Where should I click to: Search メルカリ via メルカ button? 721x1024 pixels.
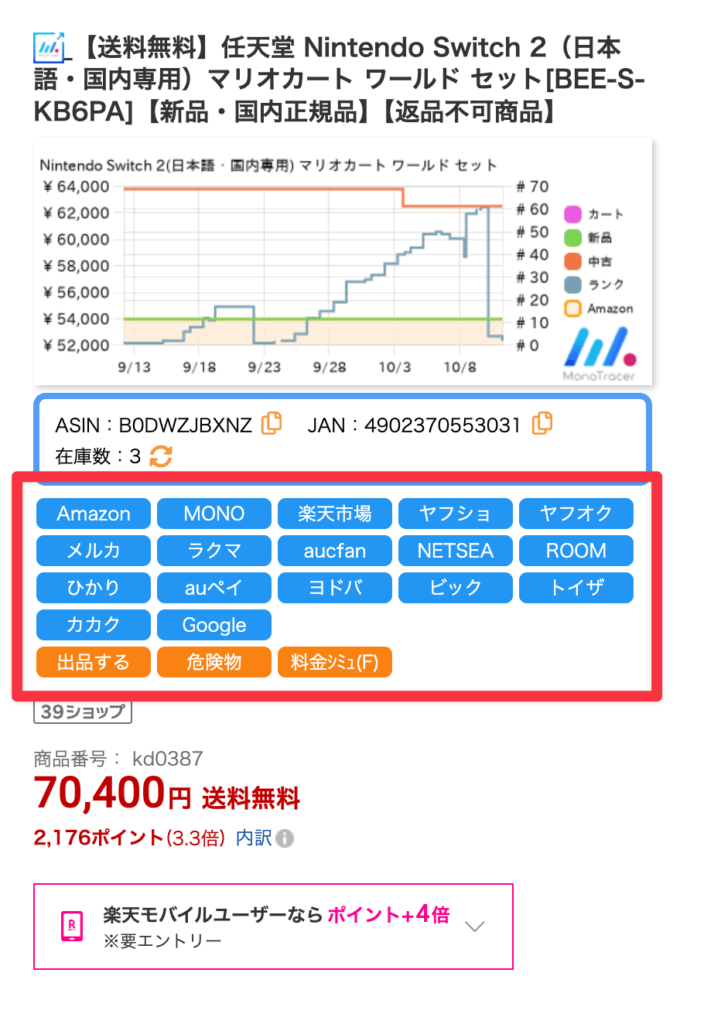tap(94, 551)
